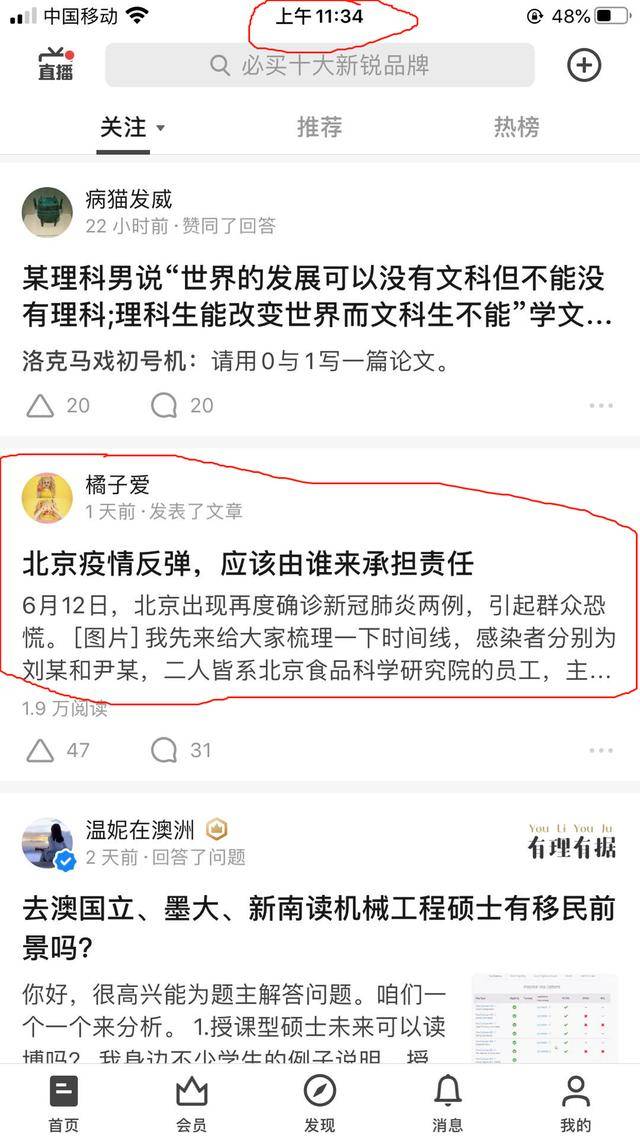This screenshot has width=640, height=1138.
Task: Go to the 会员 tab
Action: 191,1102
